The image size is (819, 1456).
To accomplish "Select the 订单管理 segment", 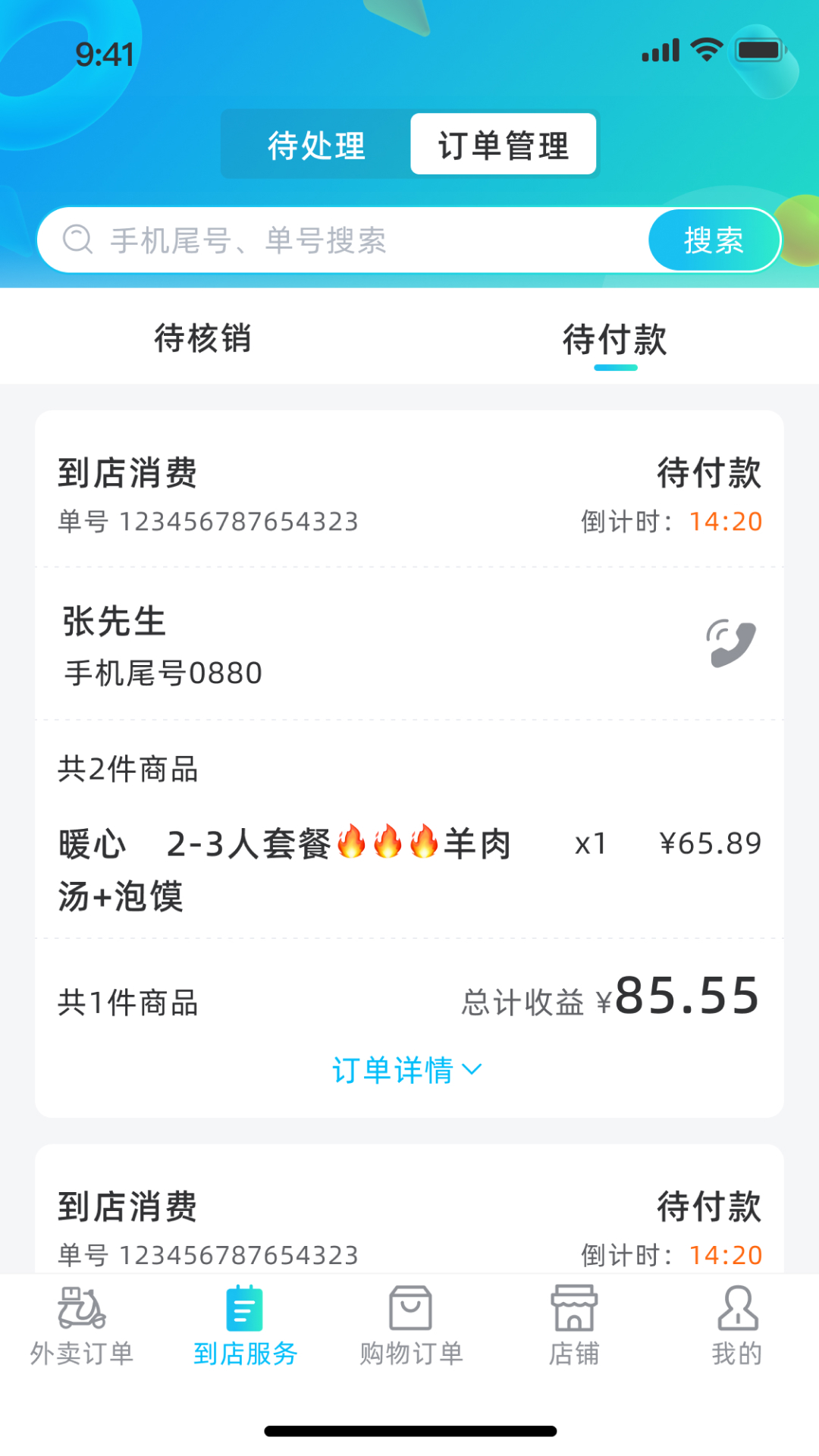I will [503, 145].
